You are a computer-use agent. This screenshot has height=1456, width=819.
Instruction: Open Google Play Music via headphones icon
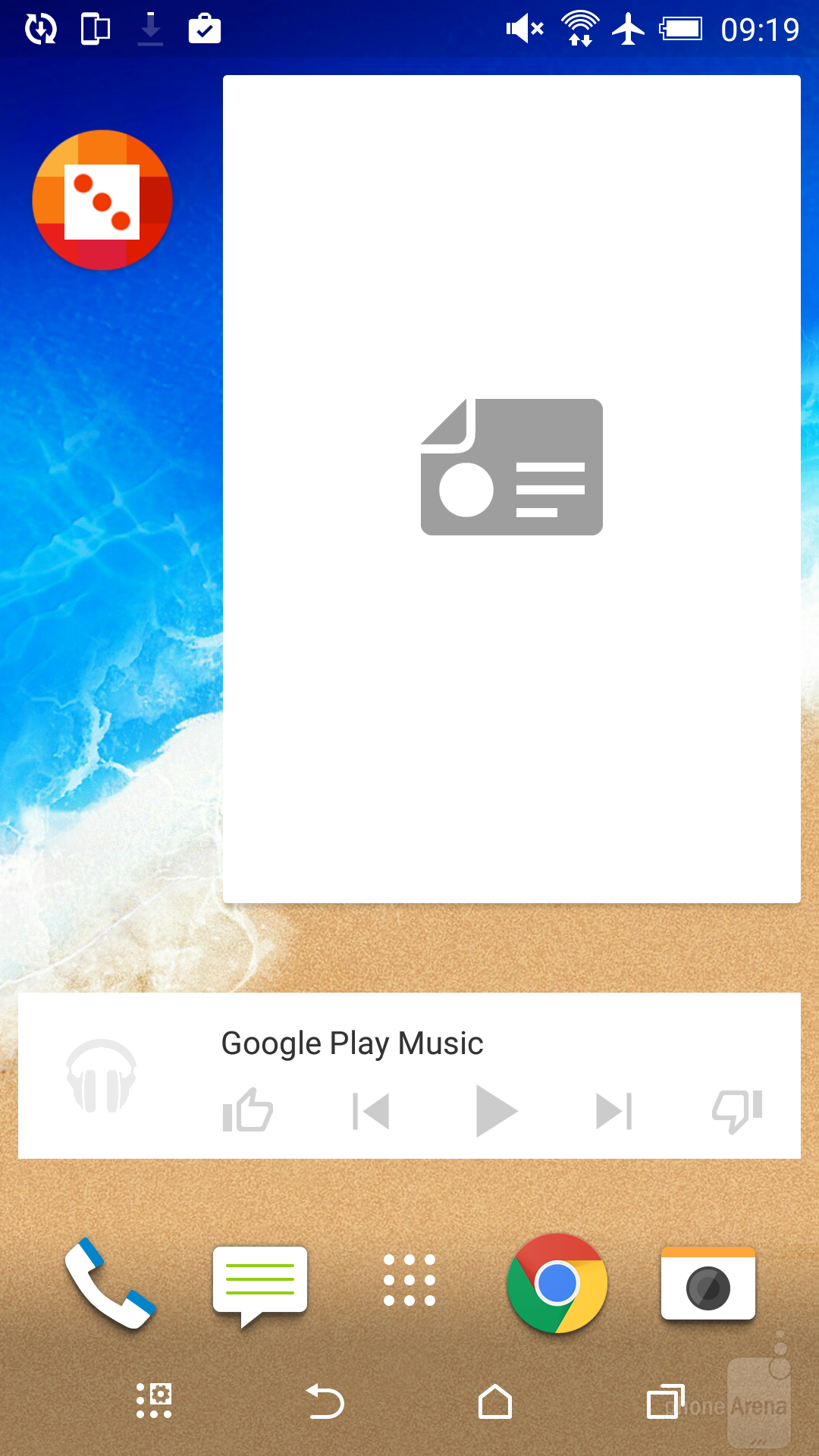tap(102, 1075)
